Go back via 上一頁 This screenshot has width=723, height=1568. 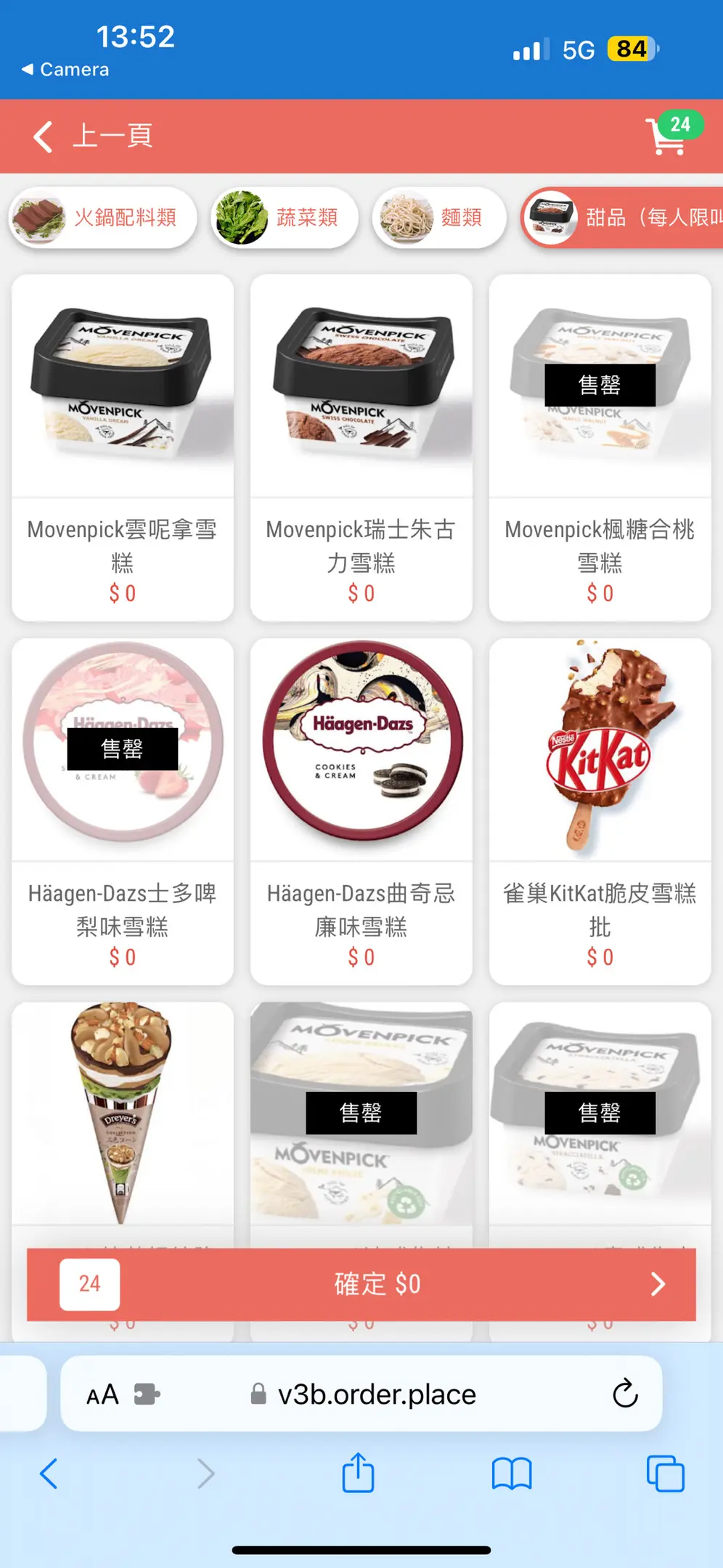click(x=93, y=136)
